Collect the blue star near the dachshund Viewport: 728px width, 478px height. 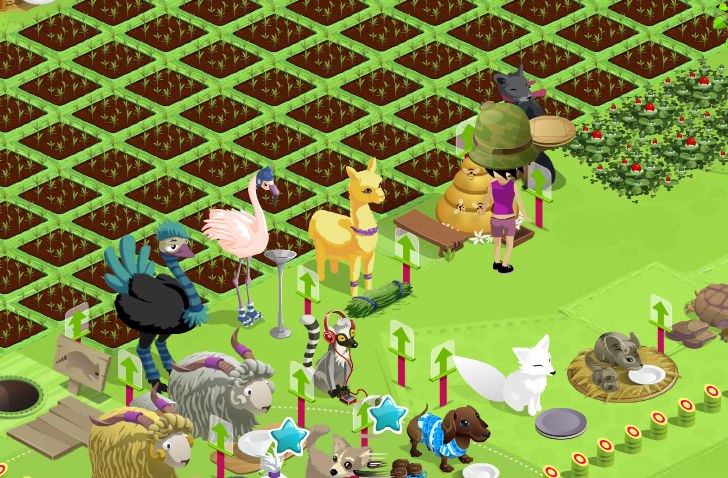click(386, 415)
